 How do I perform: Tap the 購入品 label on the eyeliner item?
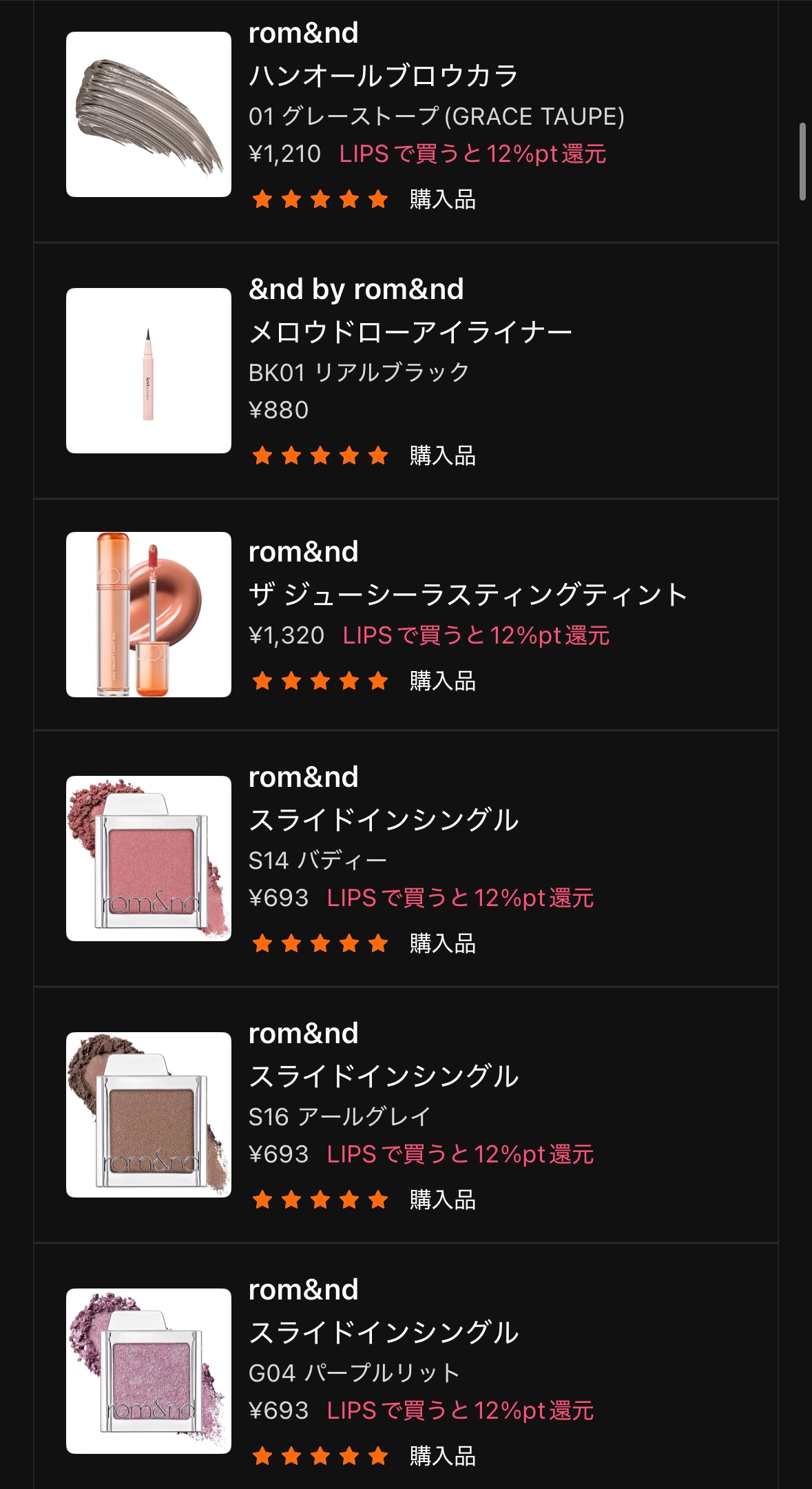pyautogui.click(x=441, y=454)
